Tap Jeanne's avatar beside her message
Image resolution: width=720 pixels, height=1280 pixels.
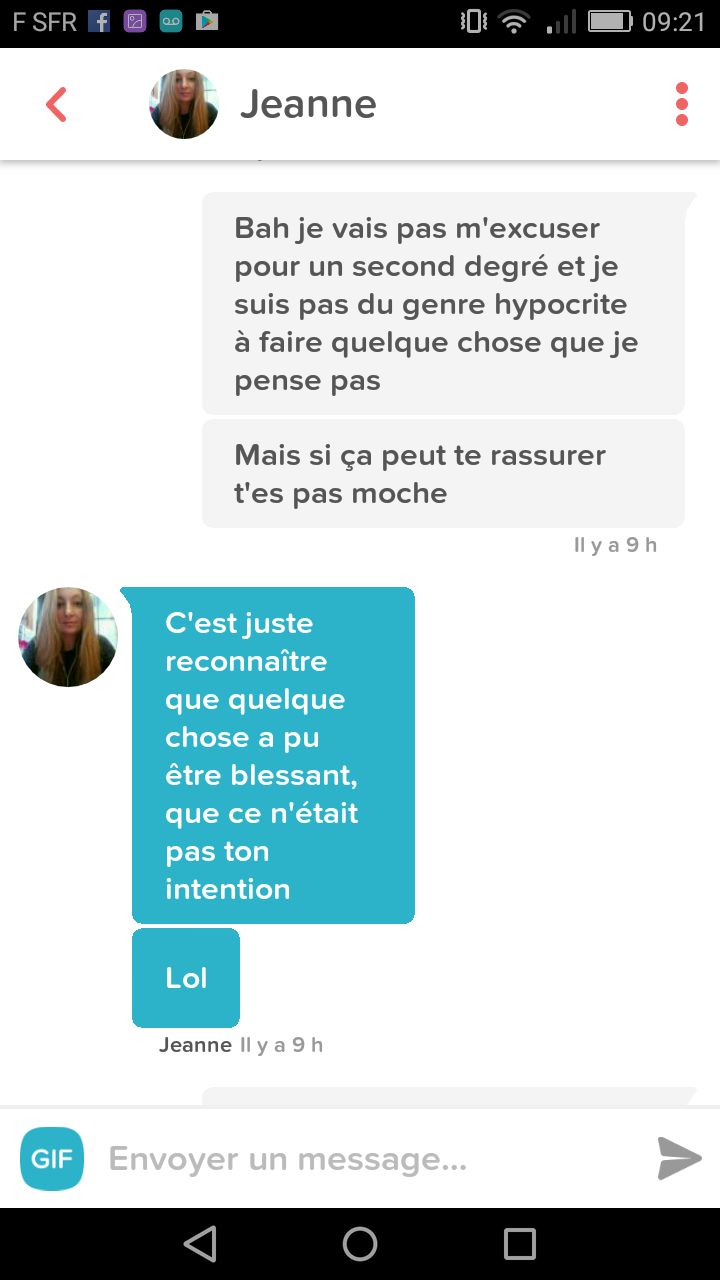point(68,637)
